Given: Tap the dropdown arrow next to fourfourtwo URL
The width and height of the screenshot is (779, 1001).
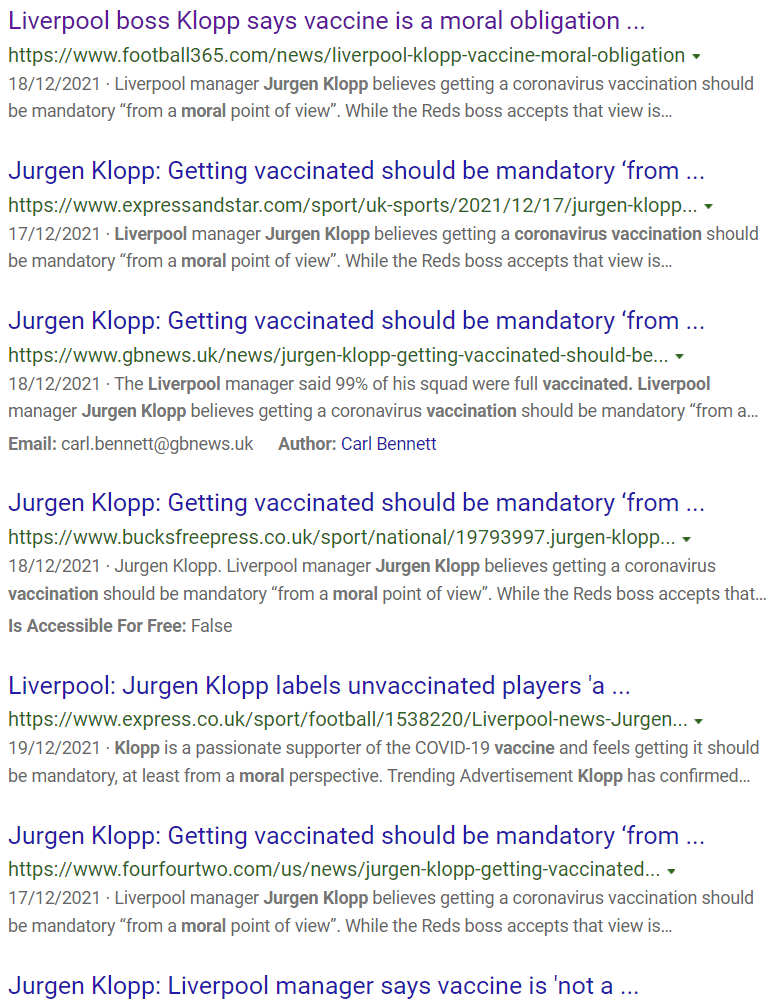Looking at the screenshot, I should pyautogui.click(x=671, y=870).
